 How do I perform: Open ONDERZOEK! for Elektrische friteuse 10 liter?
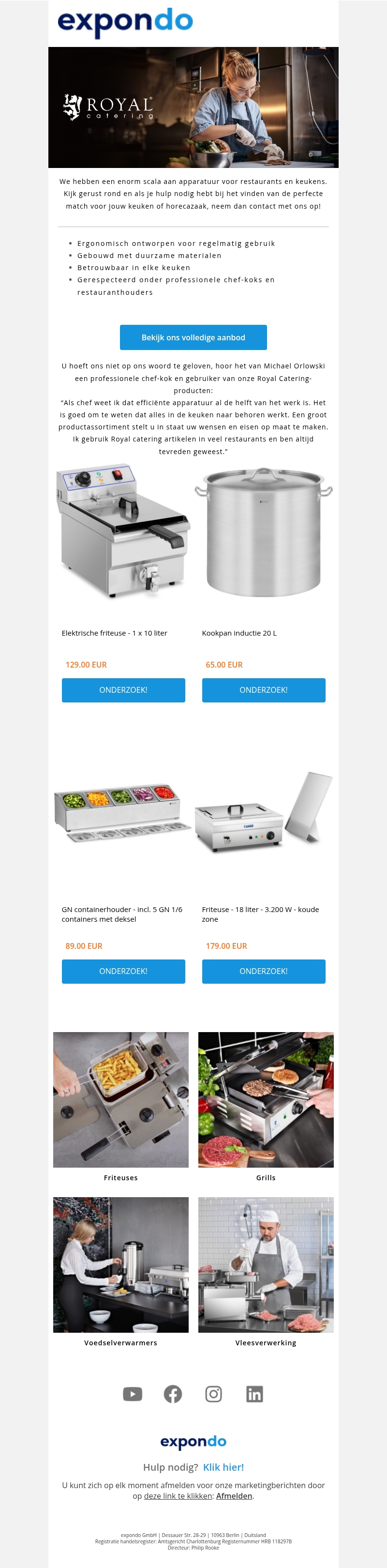click(123, 690)
